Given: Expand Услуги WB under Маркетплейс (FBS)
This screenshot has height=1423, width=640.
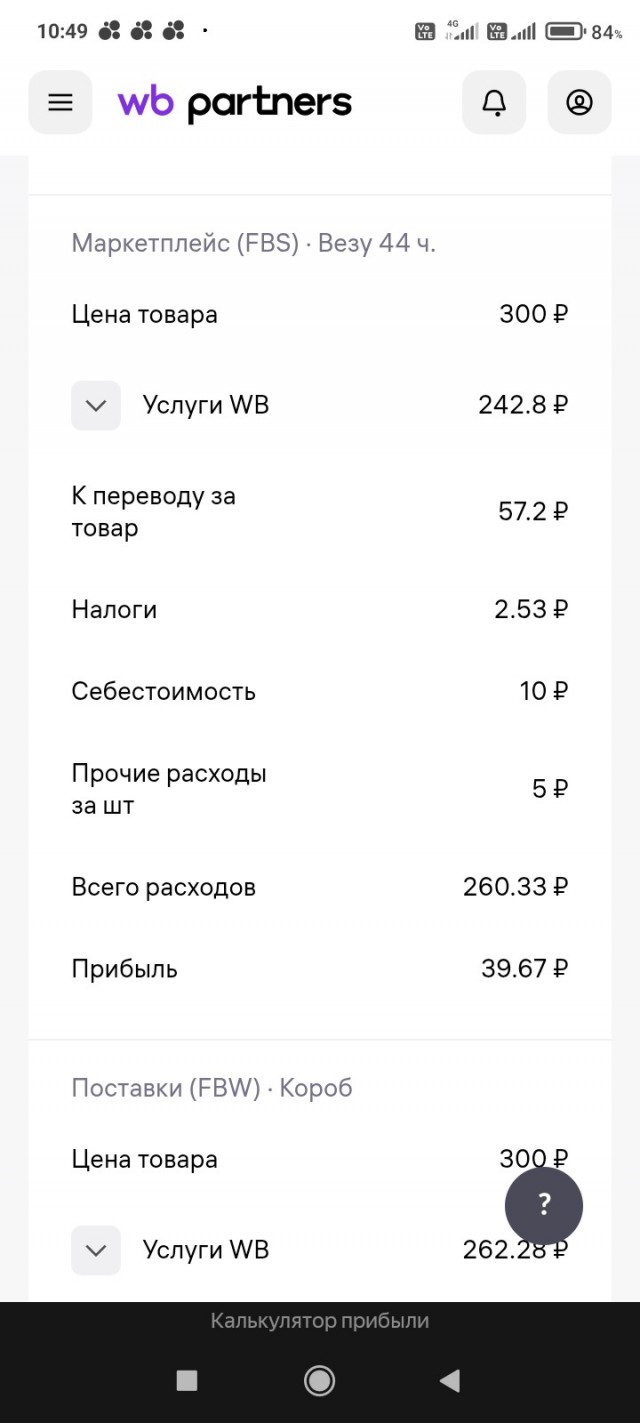Looking at the screenshot, I should 96,405.
